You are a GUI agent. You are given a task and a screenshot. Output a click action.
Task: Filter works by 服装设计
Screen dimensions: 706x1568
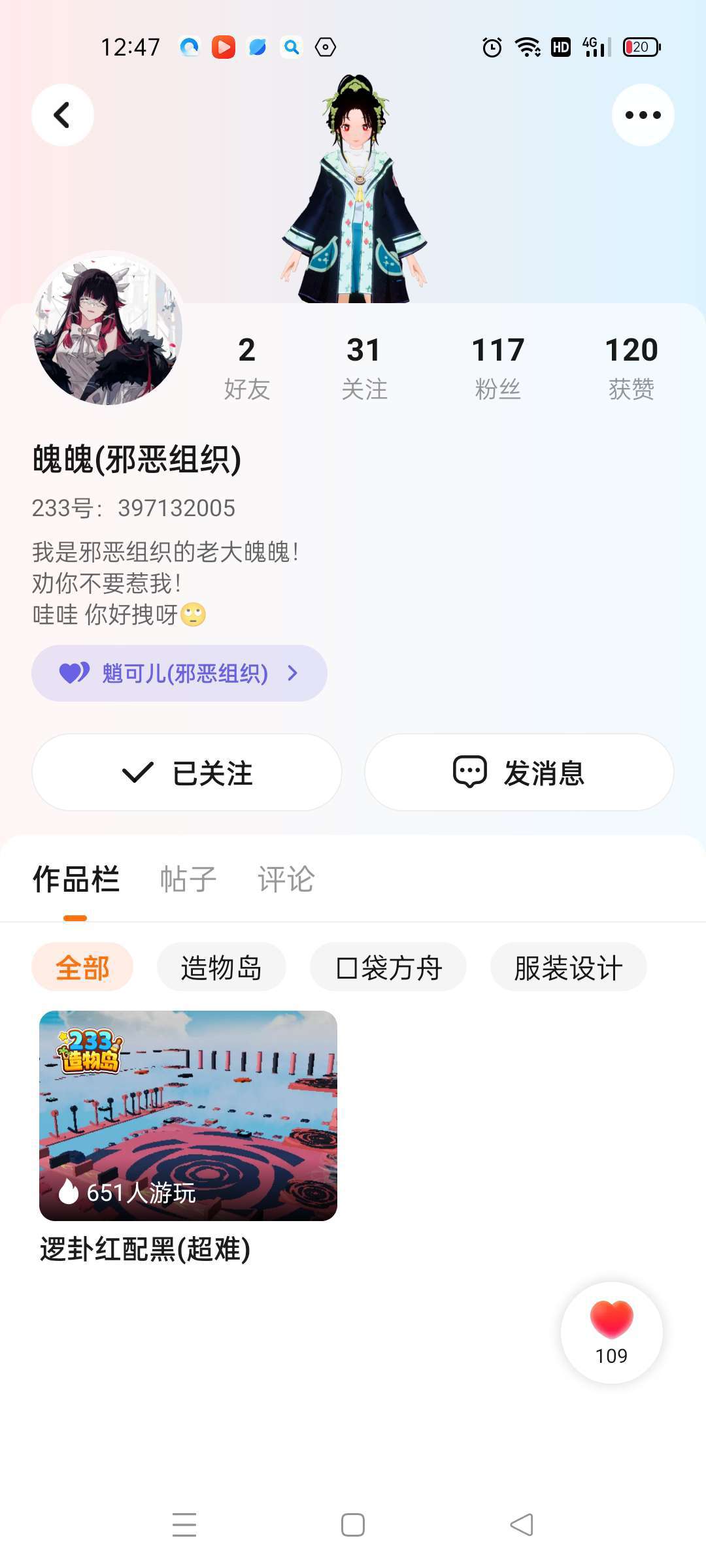coord(568,967)
